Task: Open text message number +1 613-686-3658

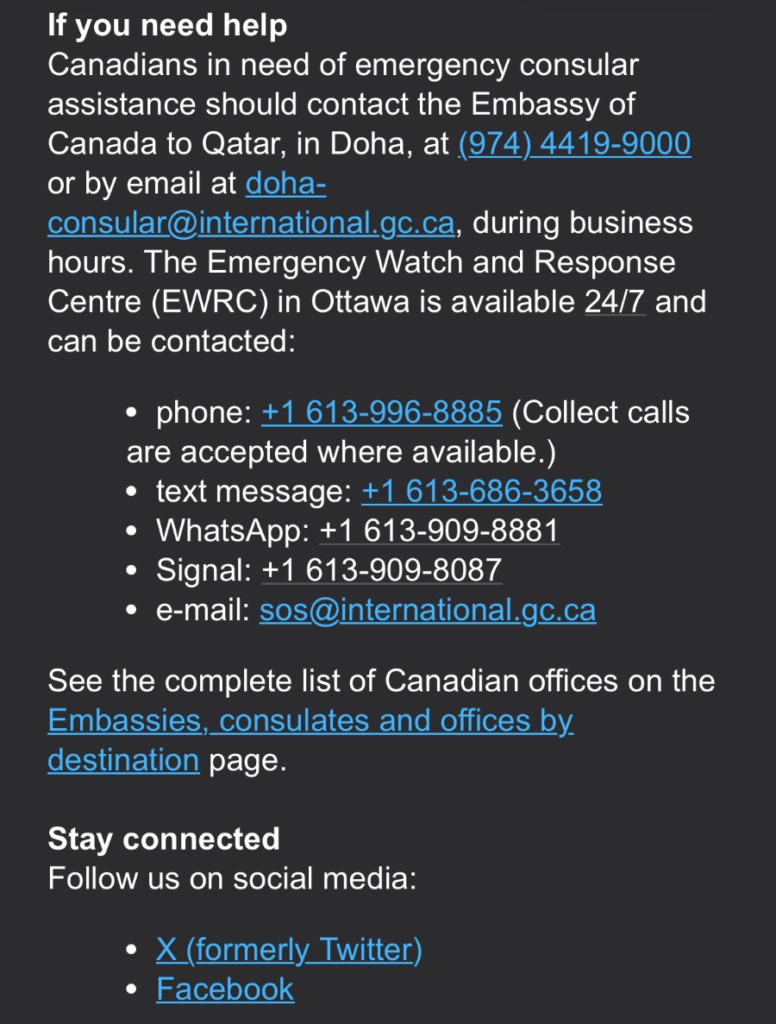Action: click(481, 491)
